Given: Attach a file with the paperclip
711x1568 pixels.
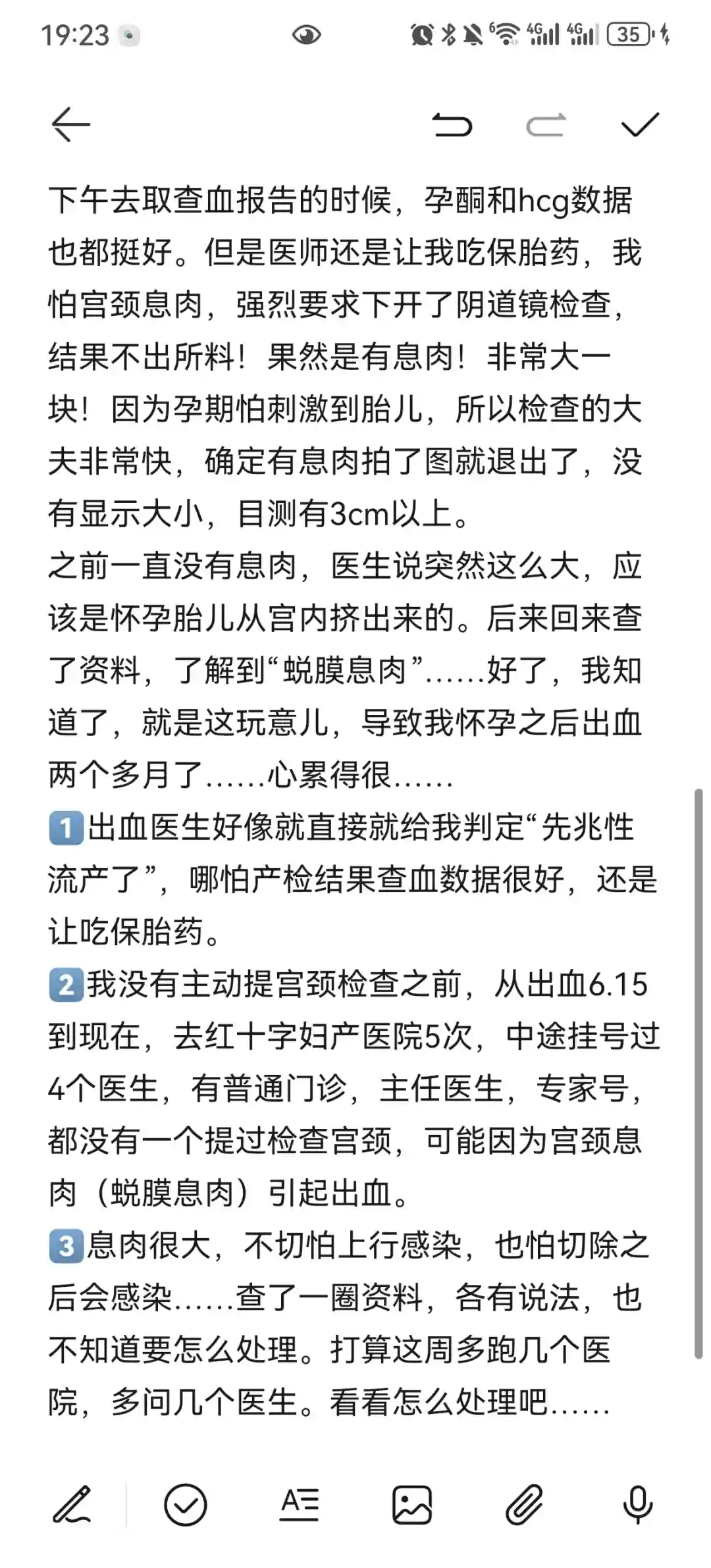Looking at the screenshot, I should (x=524, y=1505).
